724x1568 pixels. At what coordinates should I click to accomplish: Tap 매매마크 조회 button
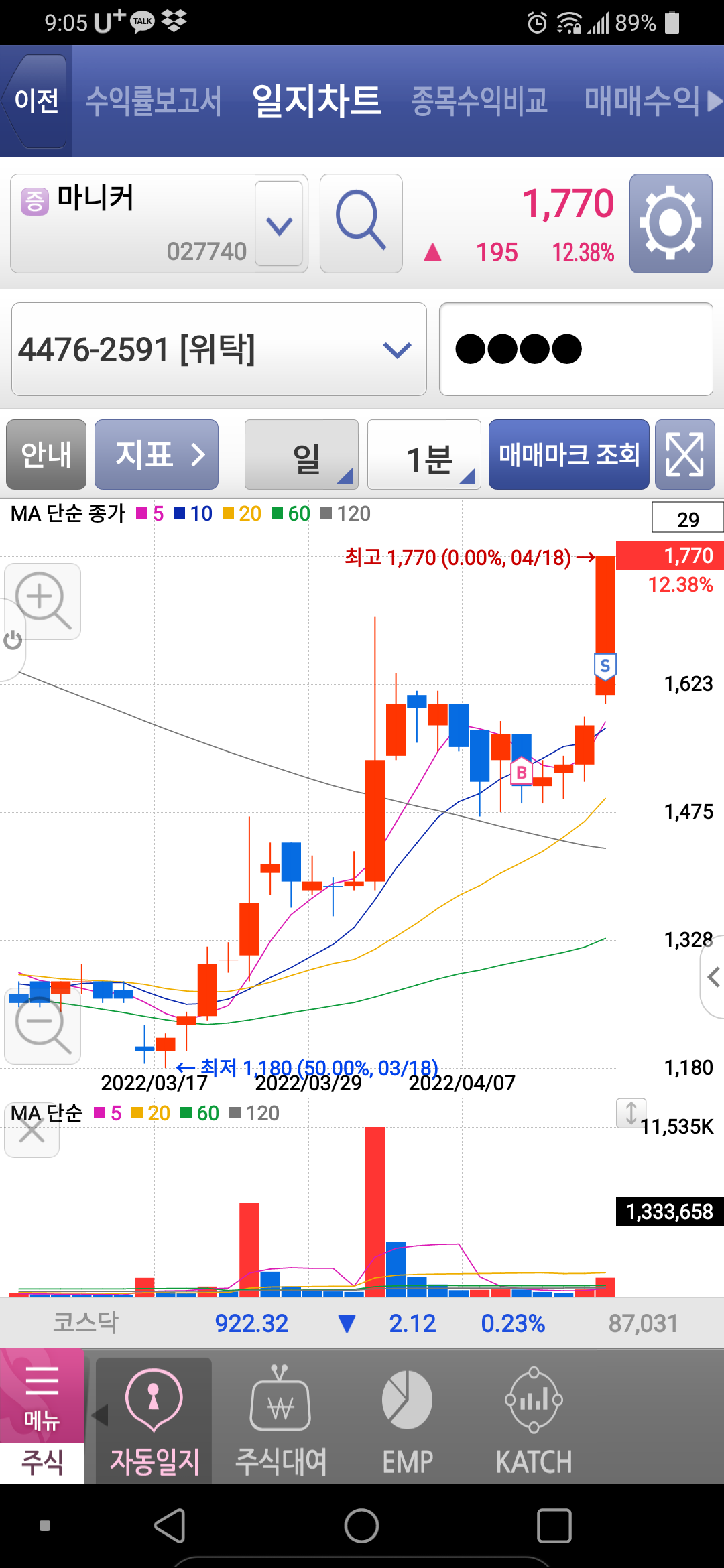tap(568, 455)
